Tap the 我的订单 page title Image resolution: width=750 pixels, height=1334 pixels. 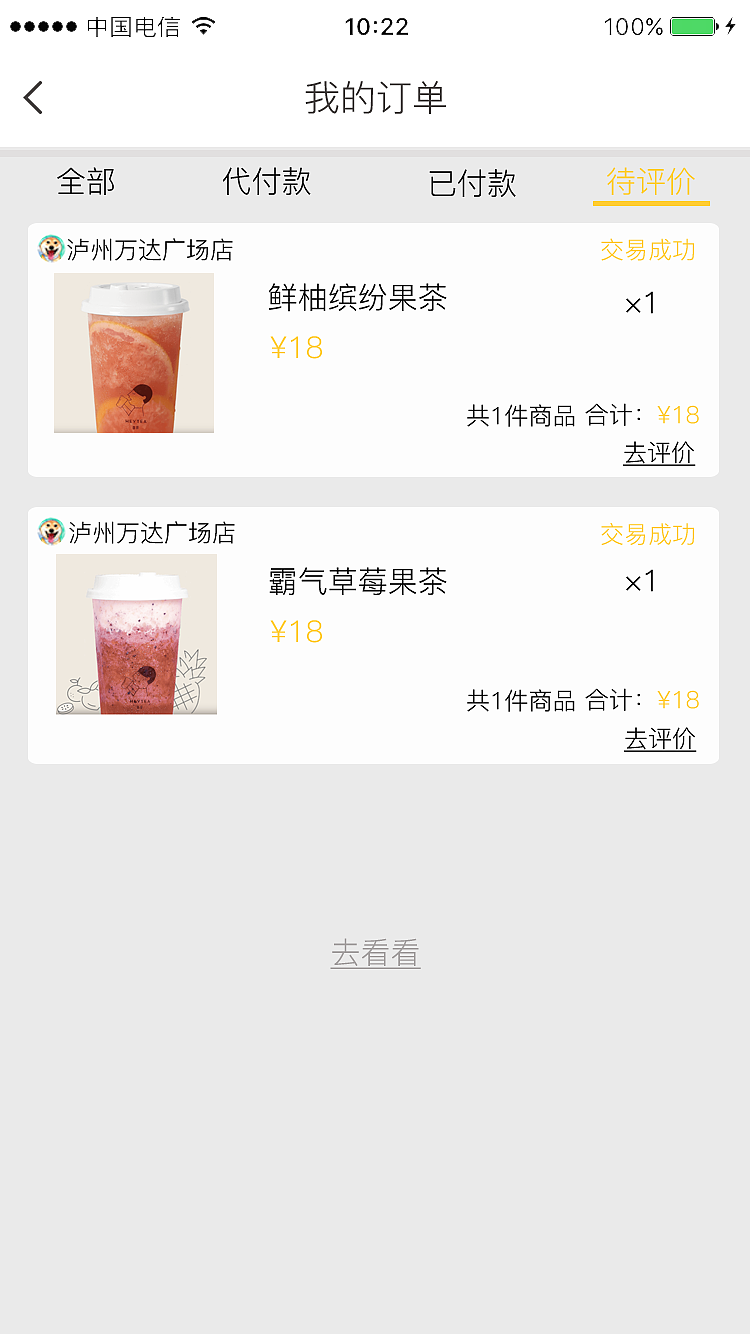[x=375, y=98]
